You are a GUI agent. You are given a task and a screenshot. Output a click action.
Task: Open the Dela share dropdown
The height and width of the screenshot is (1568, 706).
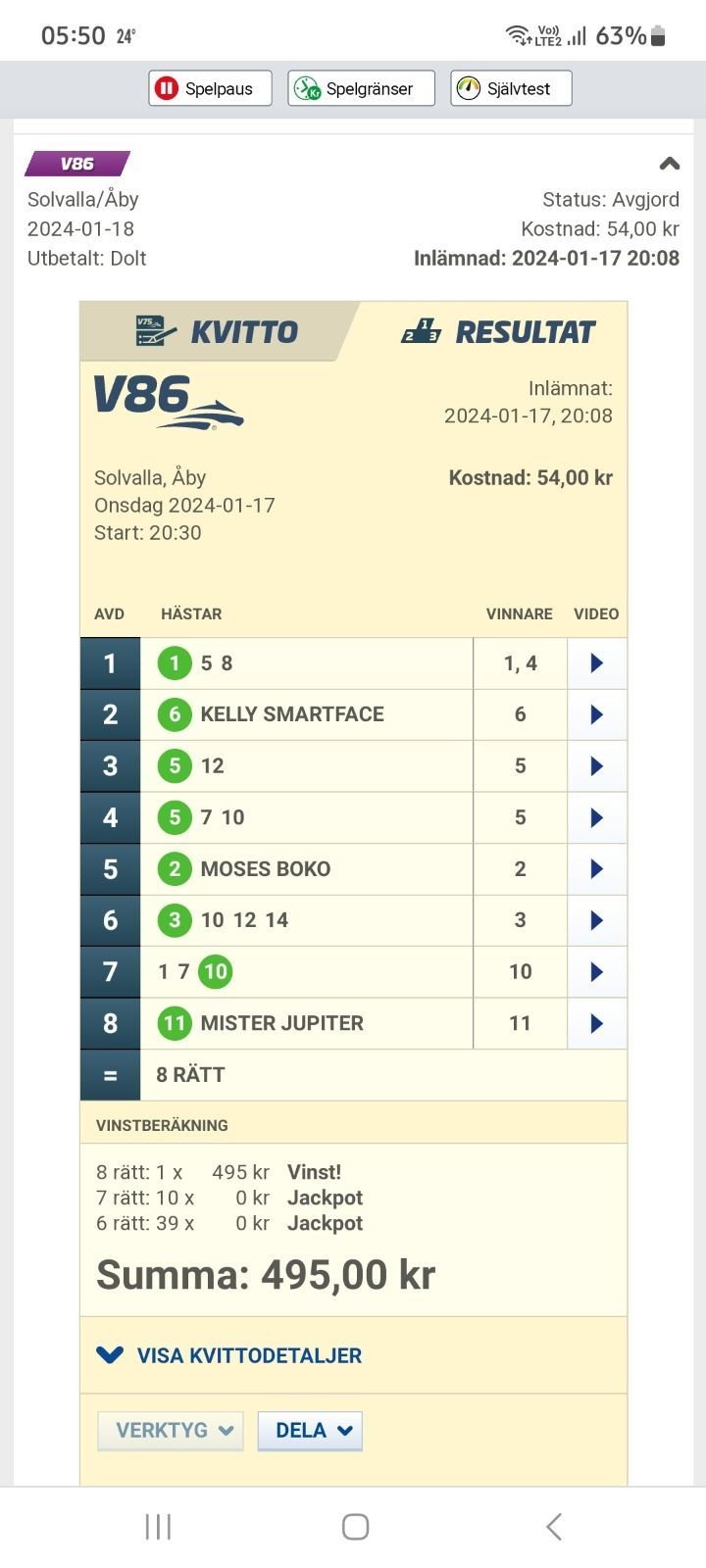[310, 1431]
